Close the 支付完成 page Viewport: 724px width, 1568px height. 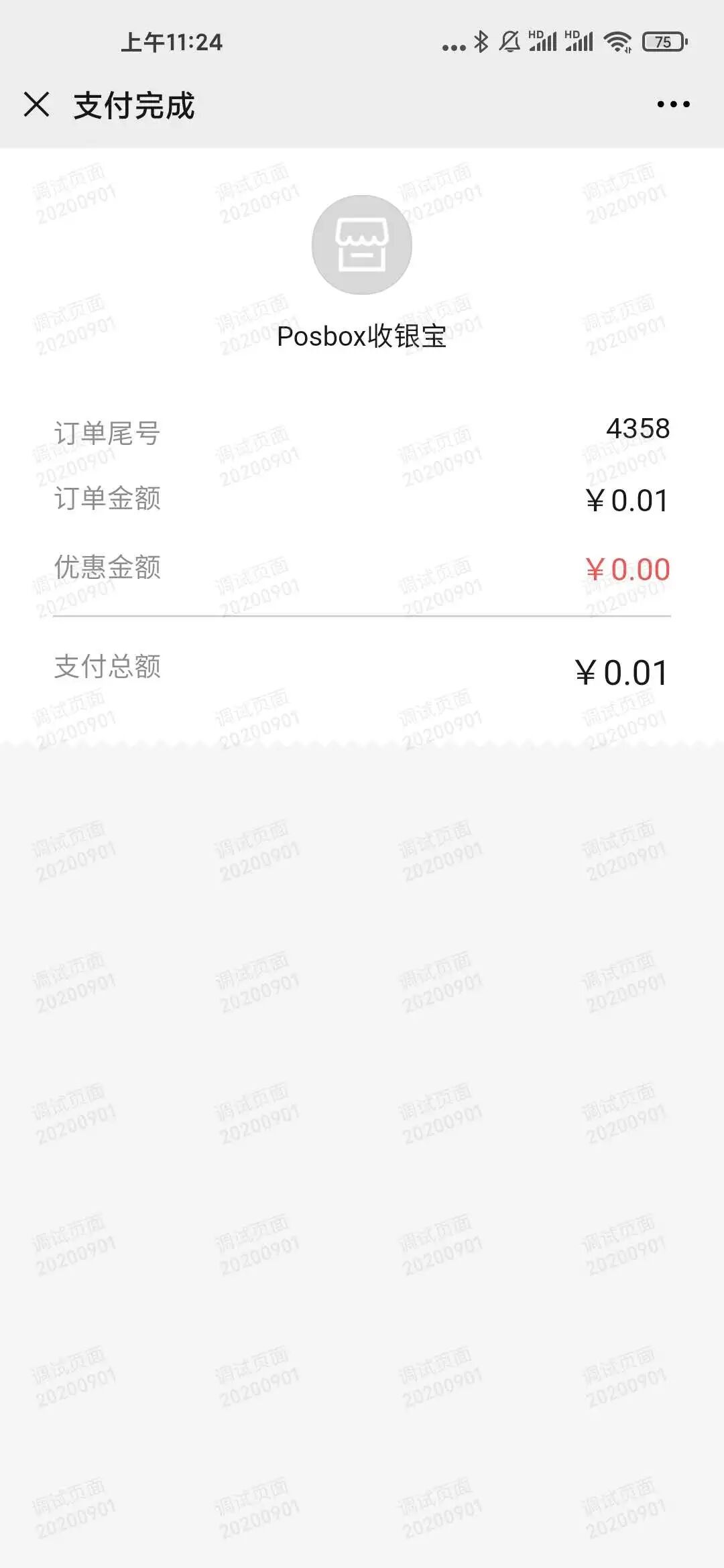pyautogui.click(x=37, y=105)
